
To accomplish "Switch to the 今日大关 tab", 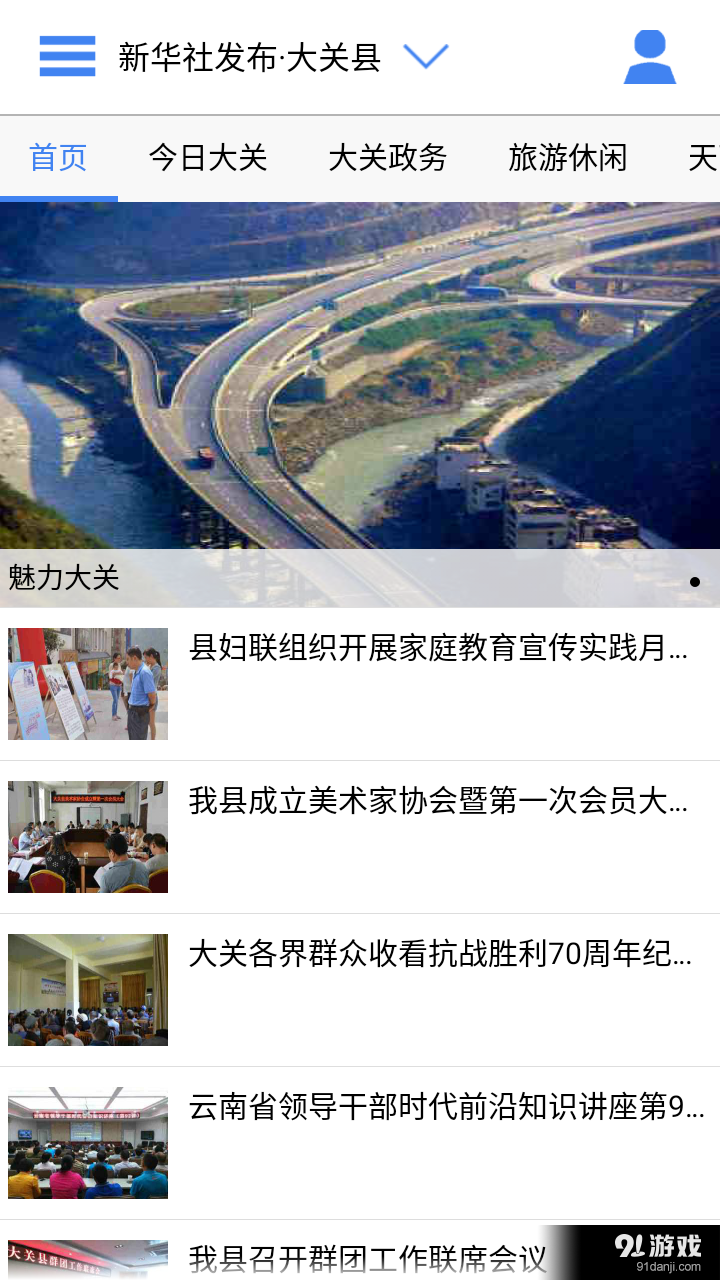I will coord(207,158).
